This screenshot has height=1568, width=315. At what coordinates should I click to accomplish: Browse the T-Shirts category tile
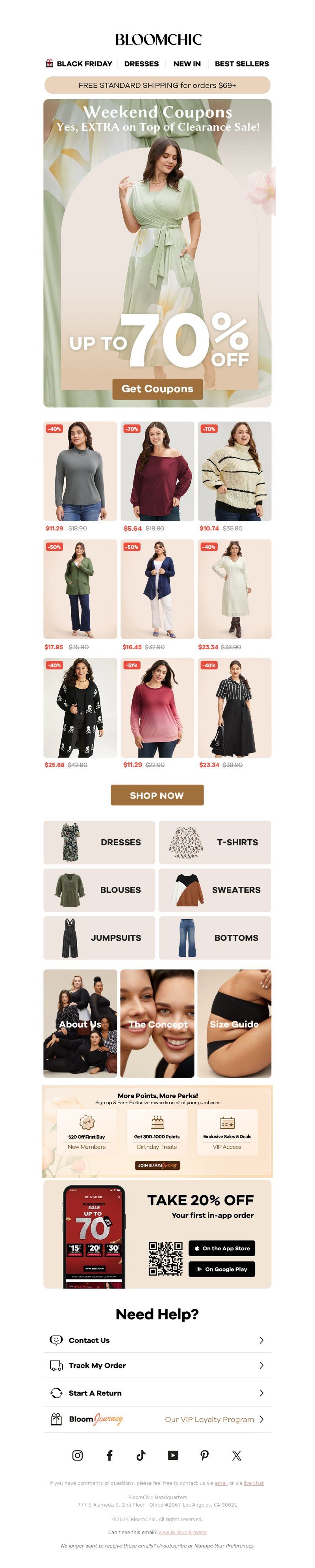[215, 842]
